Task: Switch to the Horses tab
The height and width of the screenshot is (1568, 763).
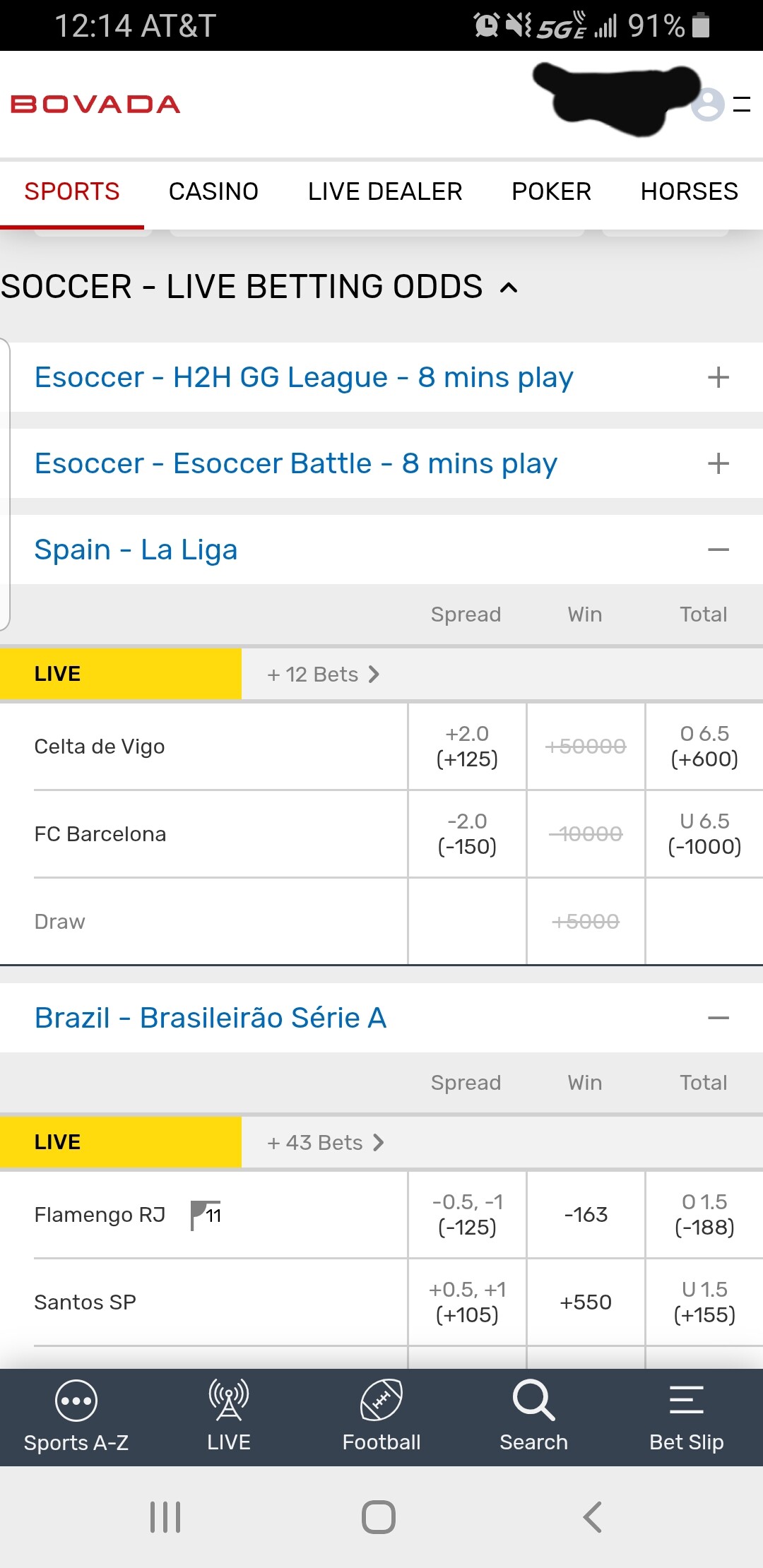Action: 689,191
